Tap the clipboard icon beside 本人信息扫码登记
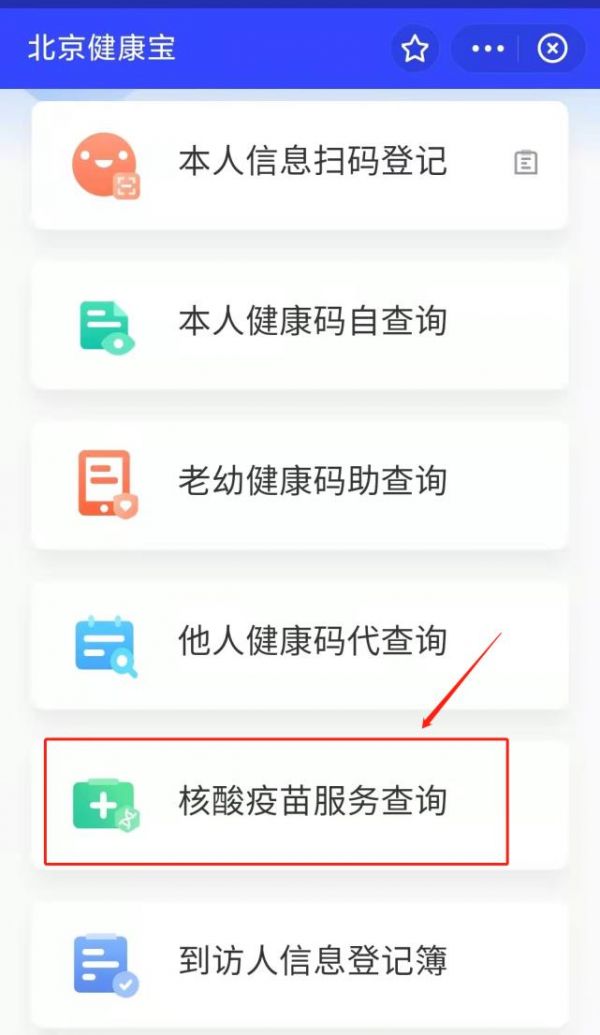600x1035 pixels. click(x=525, y=162)
